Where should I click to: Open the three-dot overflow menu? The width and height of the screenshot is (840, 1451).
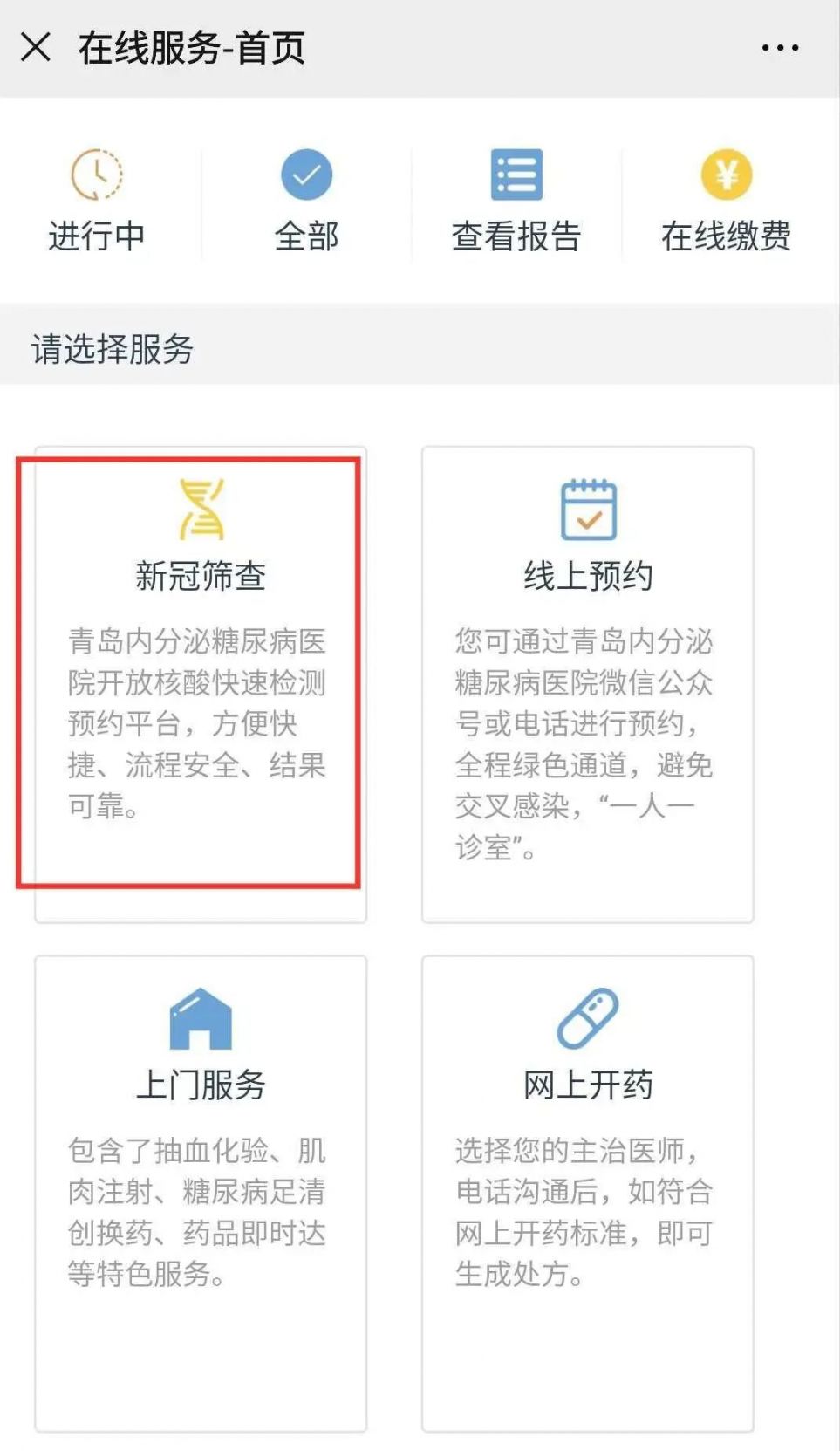tap(779, 48)
